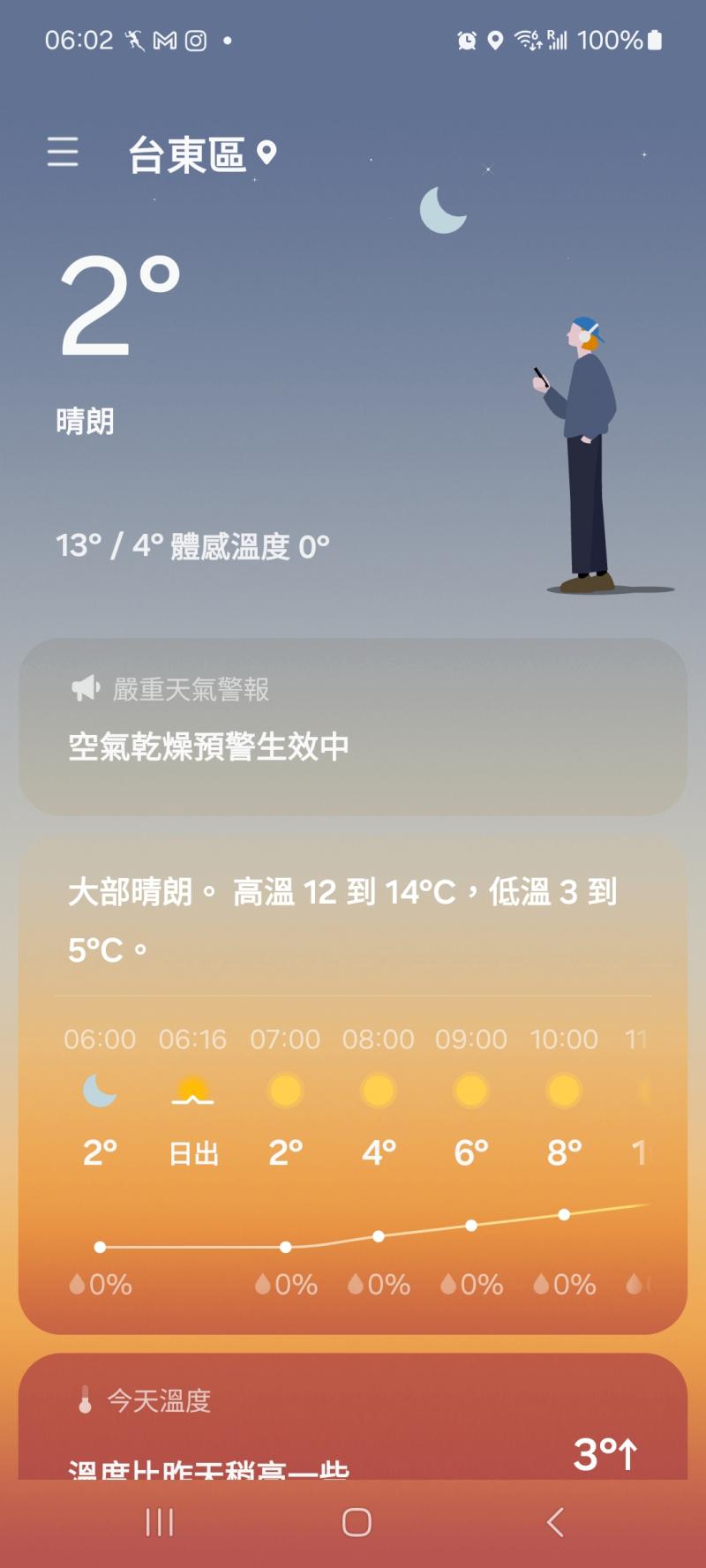Tap the system back button
This screenshot has height=1568, width=706.
click(x=555, y=1522)
